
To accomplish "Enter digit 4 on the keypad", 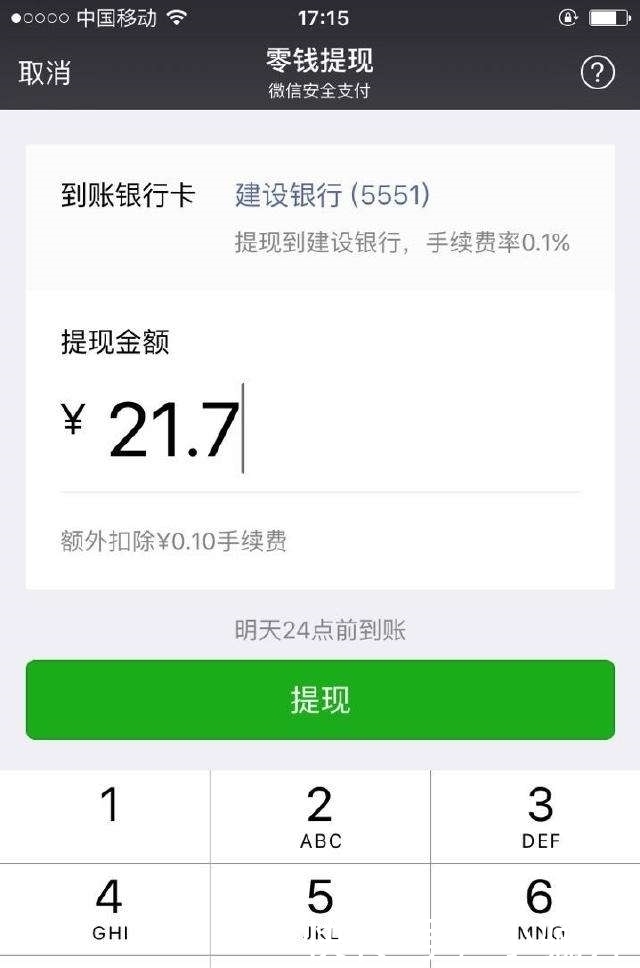I will coord(108,908).
